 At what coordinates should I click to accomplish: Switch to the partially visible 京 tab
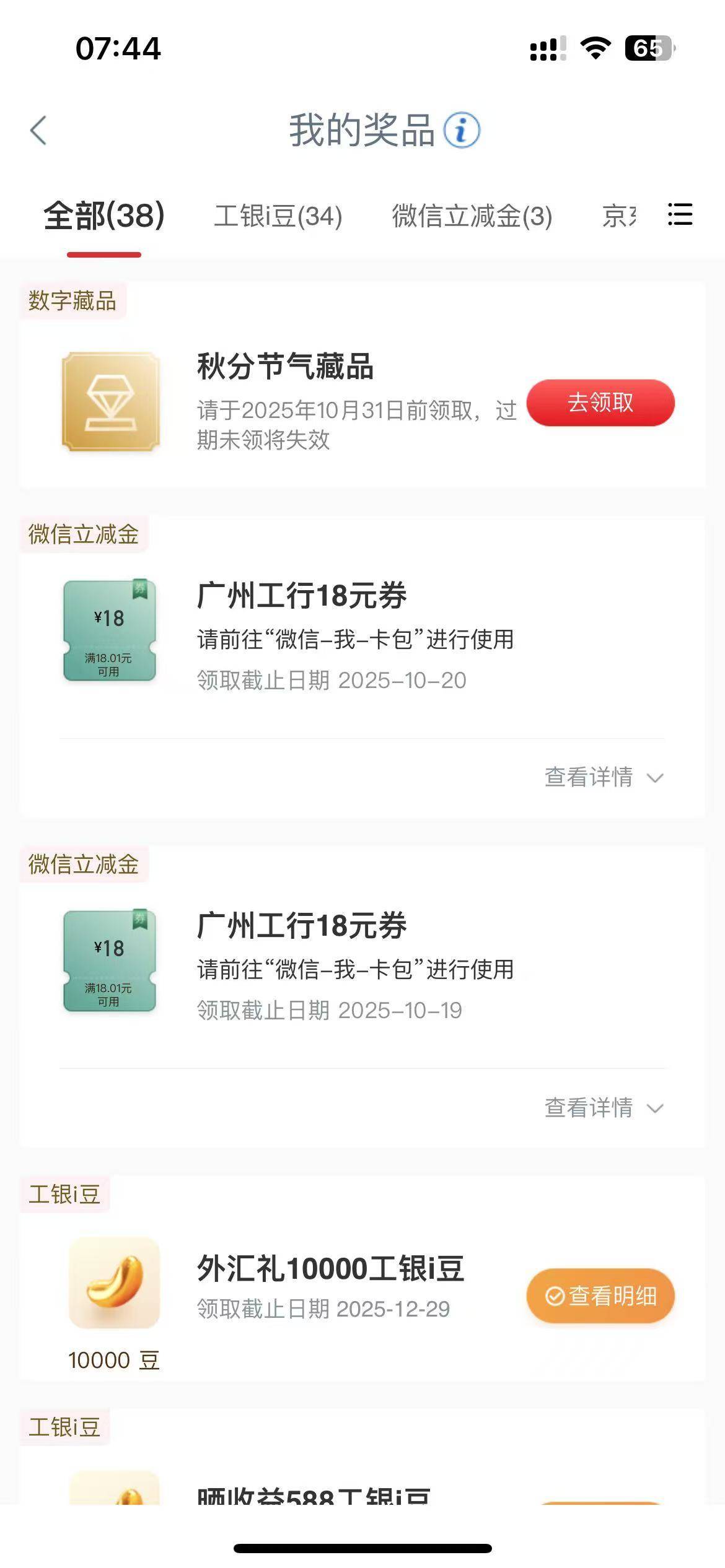tap(619, 216)
